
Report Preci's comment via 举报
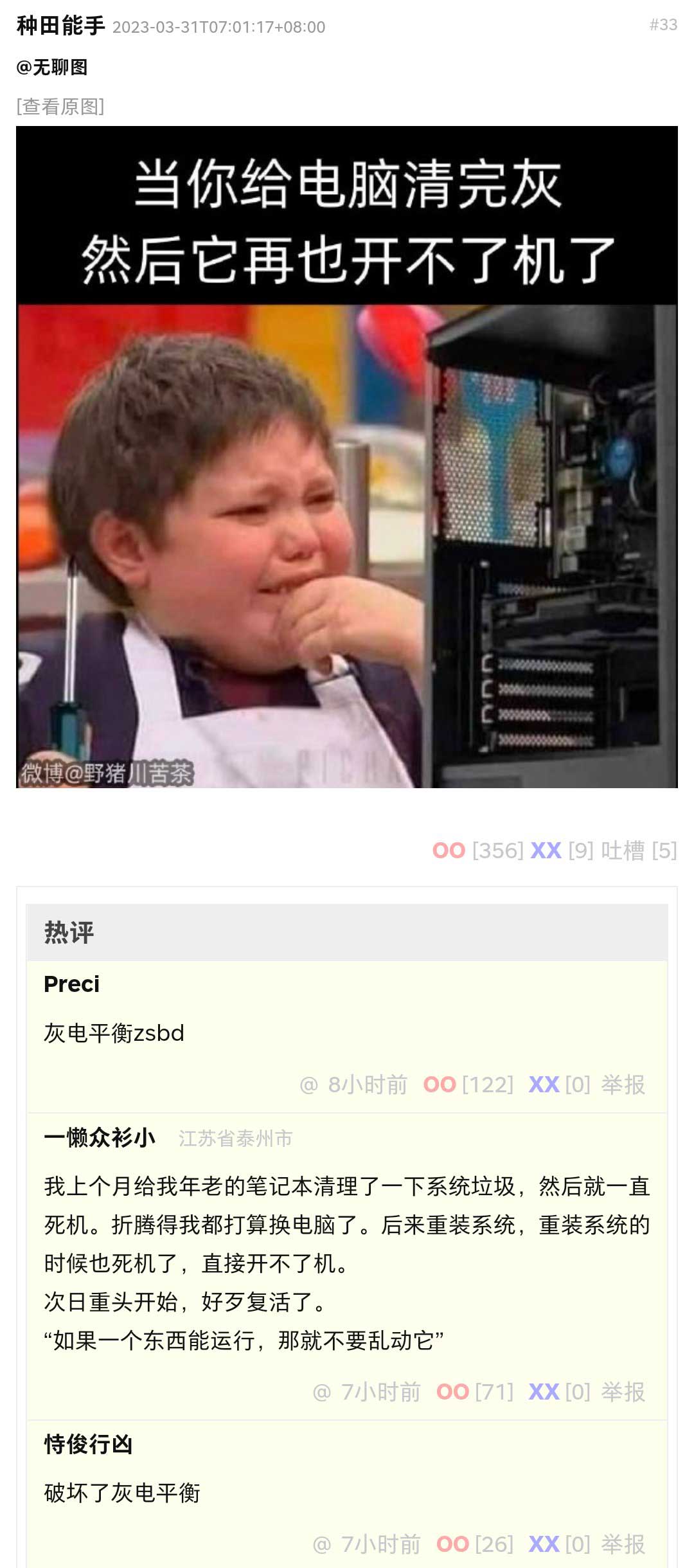tap(623, 1085)
